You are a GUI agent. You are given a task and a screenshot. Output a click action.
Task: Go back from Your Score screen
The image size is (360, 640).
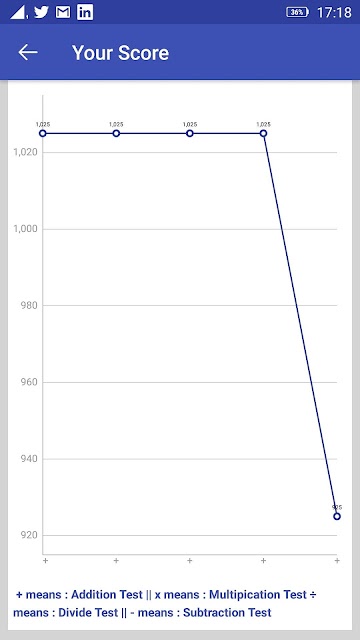pyautogui.click(x=28, y=52)
